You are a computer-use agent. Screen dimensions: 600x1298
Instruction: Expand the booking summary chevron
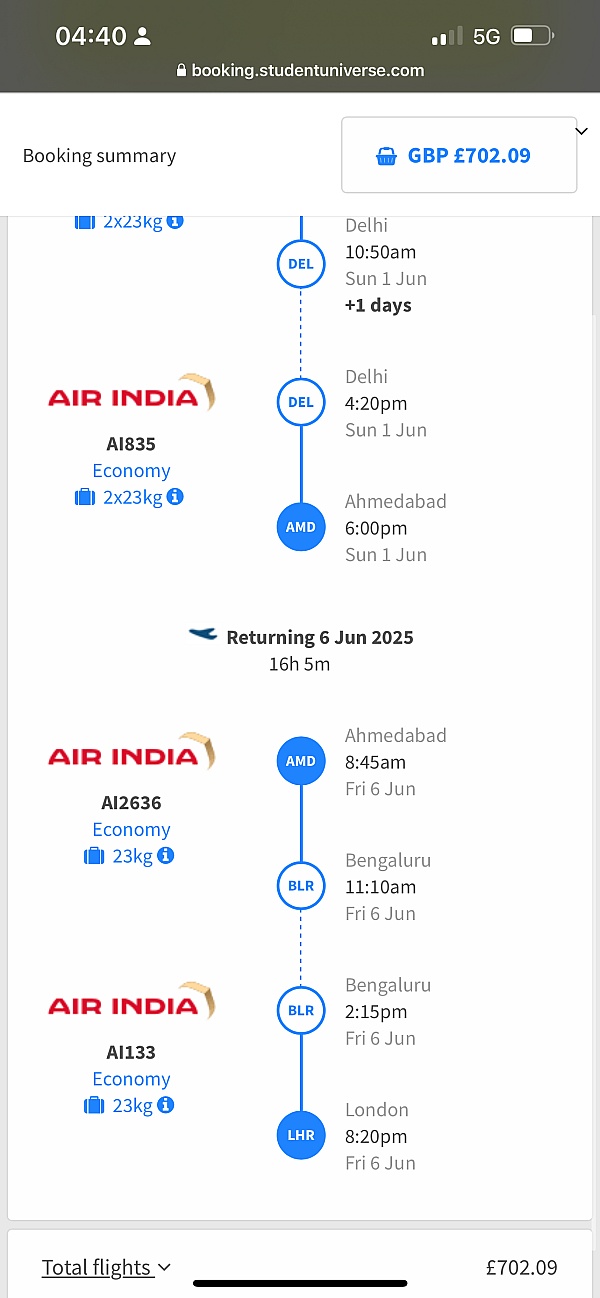pos(582,131)
